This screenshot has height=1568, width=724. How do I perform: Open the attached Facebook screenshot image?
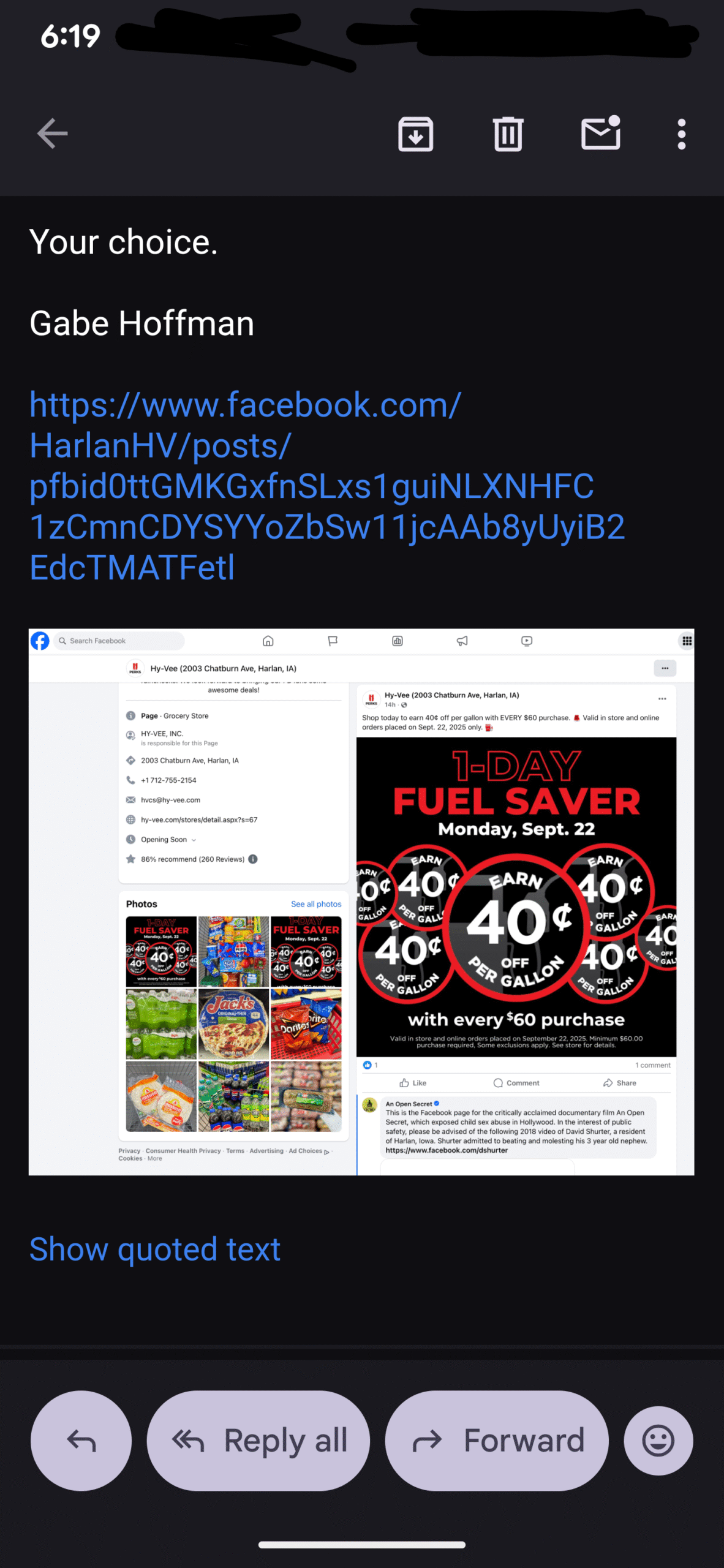coord(361,902)
